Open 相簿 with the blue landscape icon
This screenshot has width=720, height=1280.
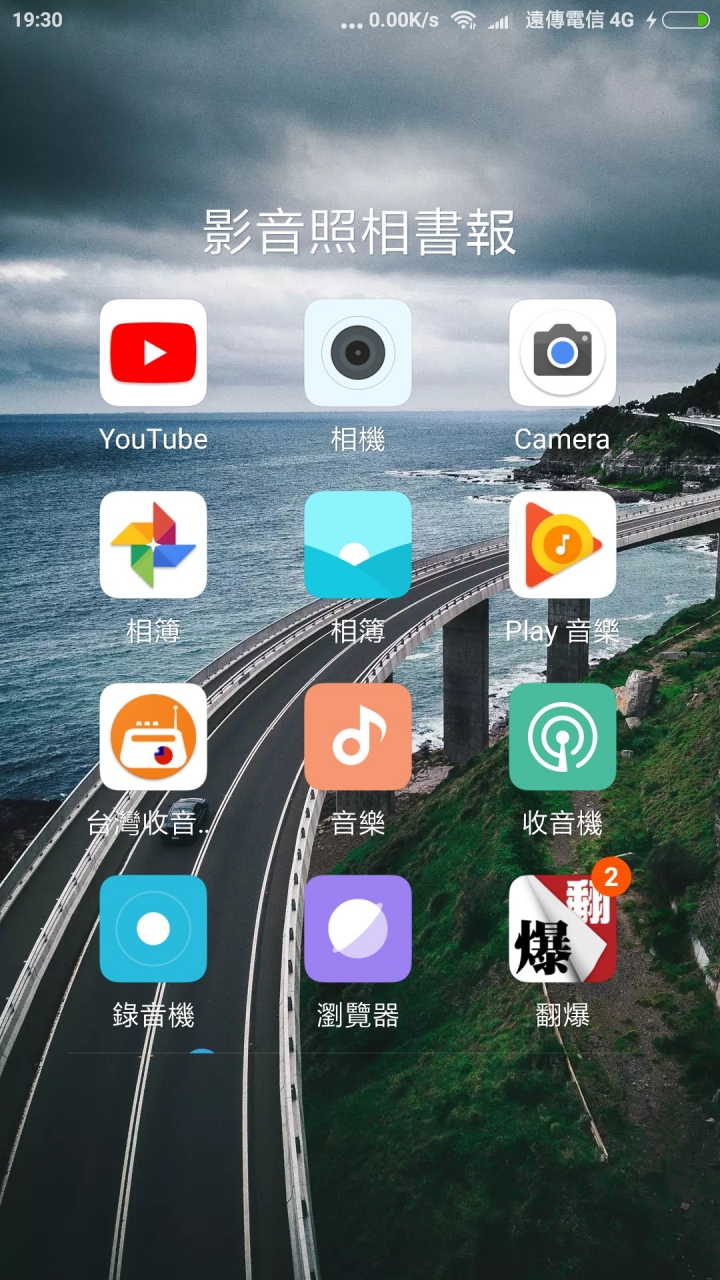pyautogui.click(x=358, y=545)
